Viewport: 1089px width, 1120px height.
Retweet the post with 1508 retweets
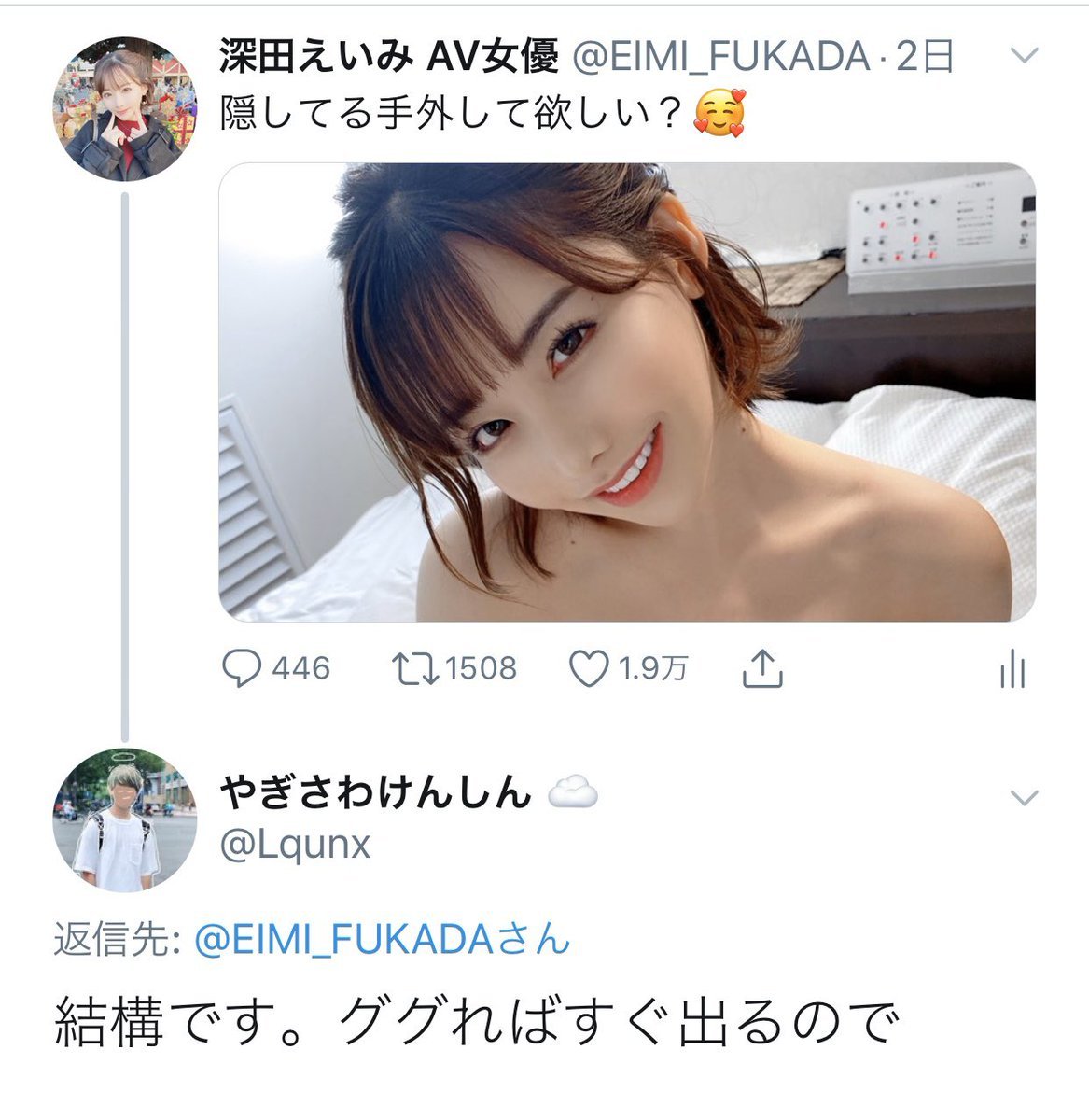[x=408, y=668]
